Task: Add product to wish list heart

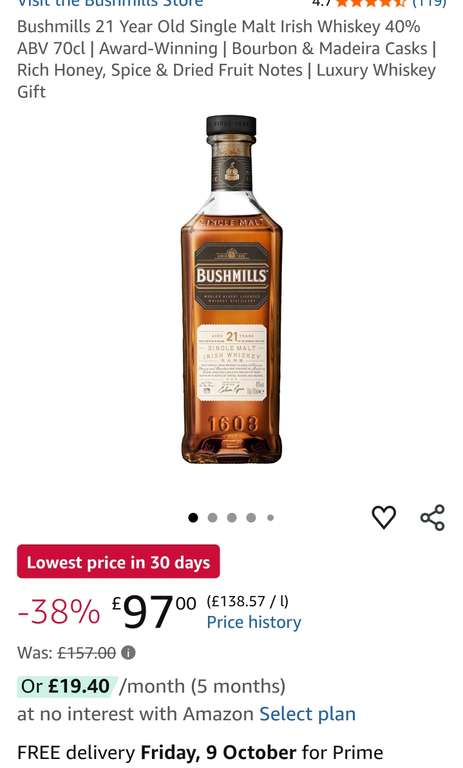Action: (x=384, y=517)
